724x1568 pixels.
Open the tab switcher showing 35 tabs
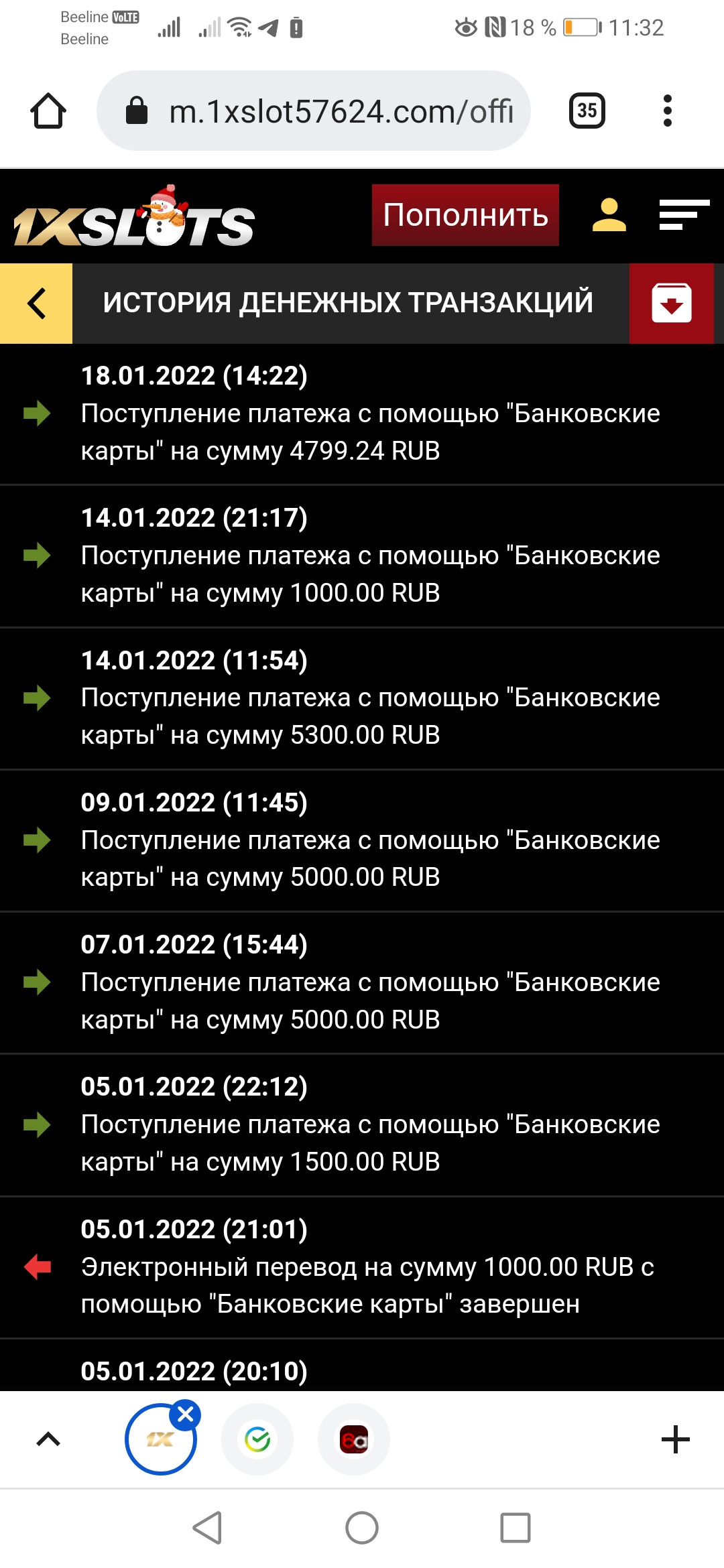click(x=587, y=111)
